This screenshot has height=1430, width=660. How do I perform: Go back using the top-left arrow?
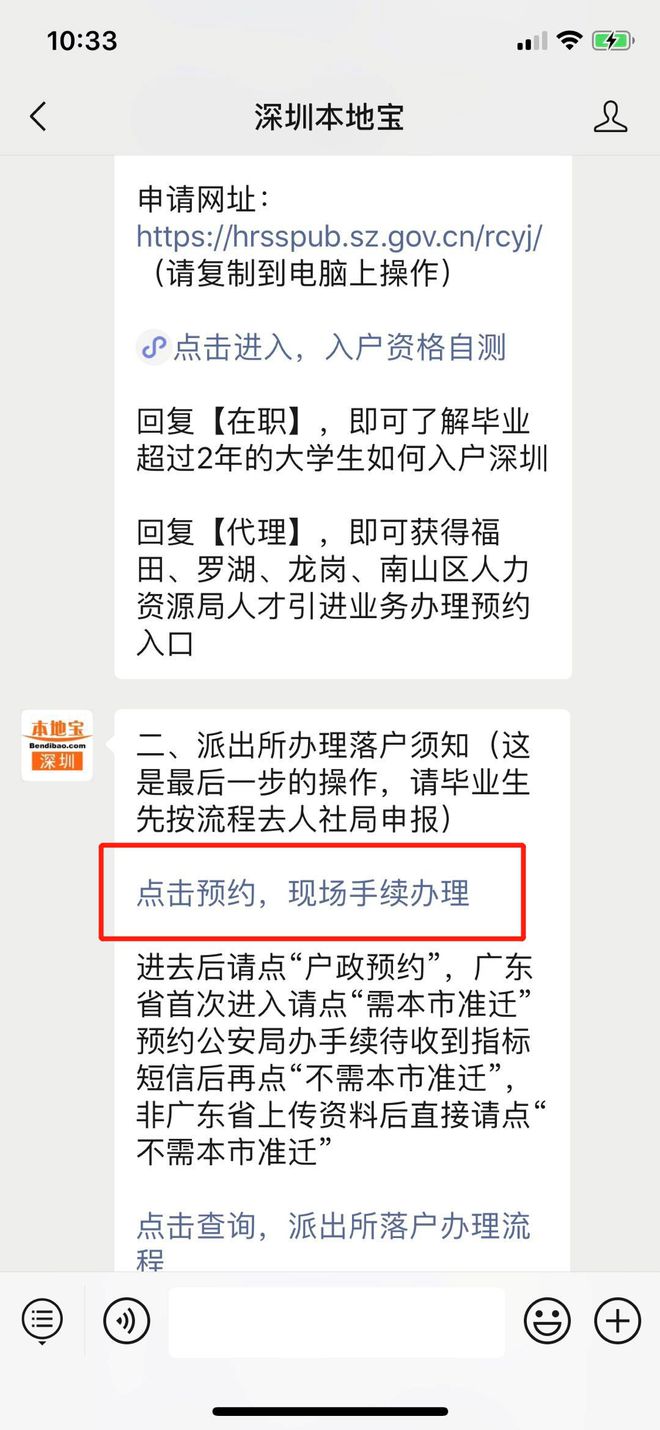[38, 117]
